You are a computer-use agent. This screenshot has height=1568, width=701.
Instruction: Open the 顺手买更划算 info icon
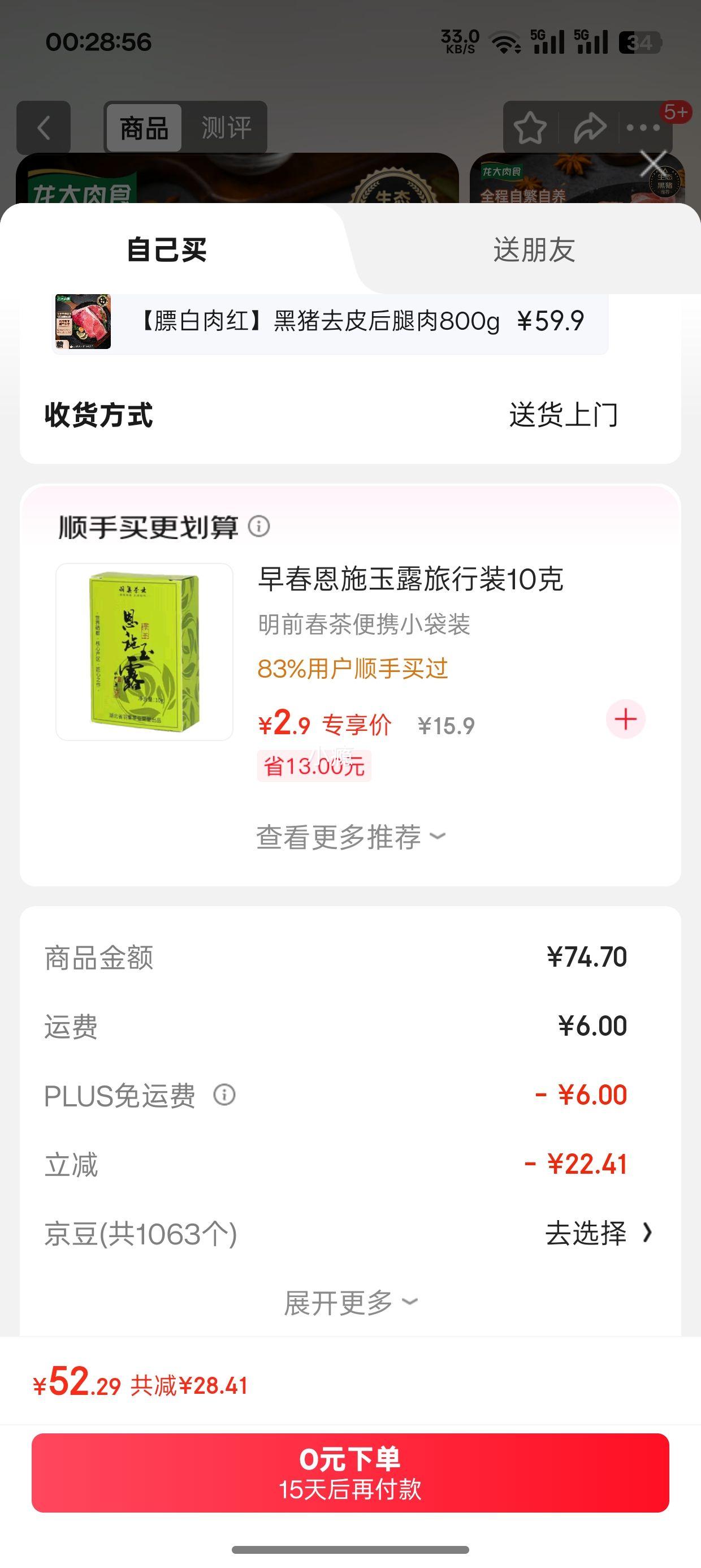click(258, 526)
